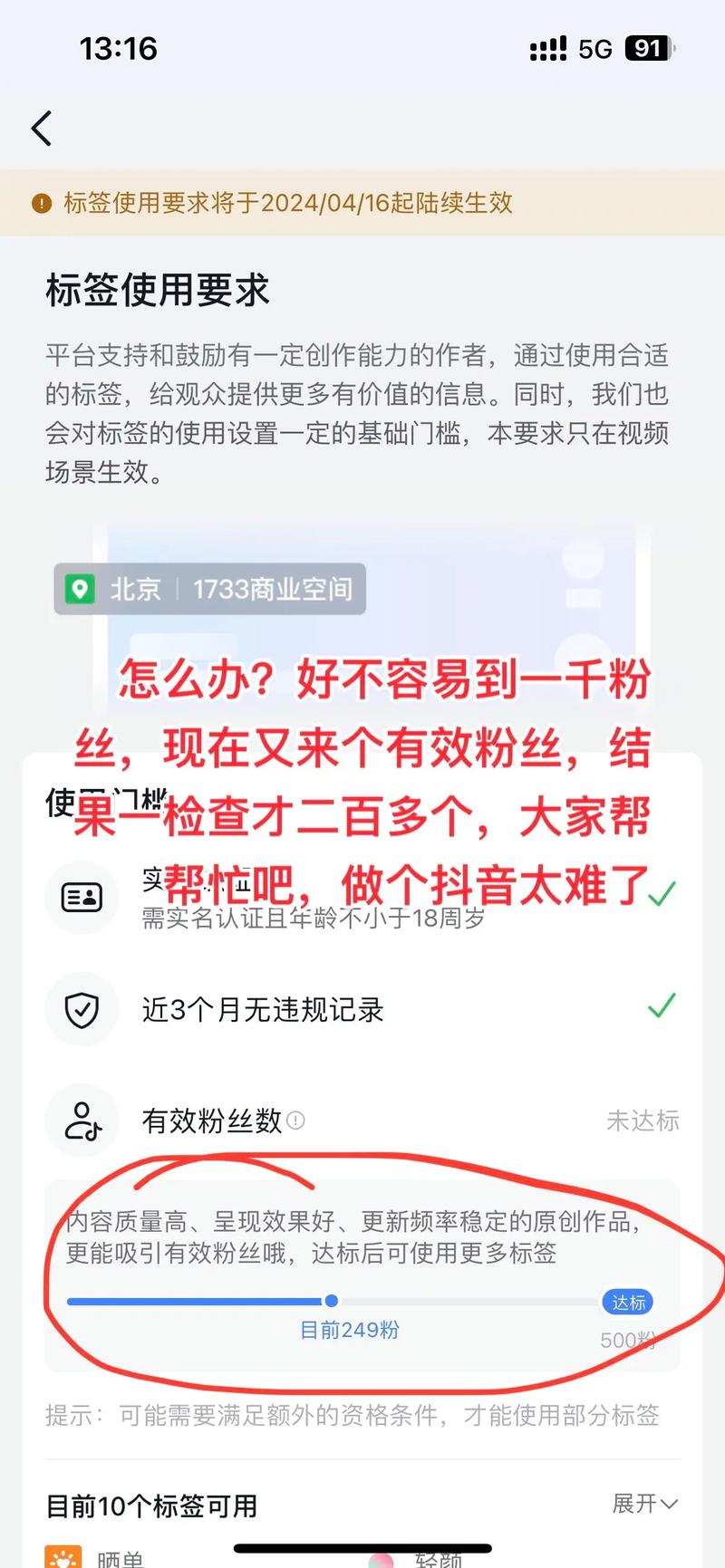Tap the back arrow at top left

[41, 128]
